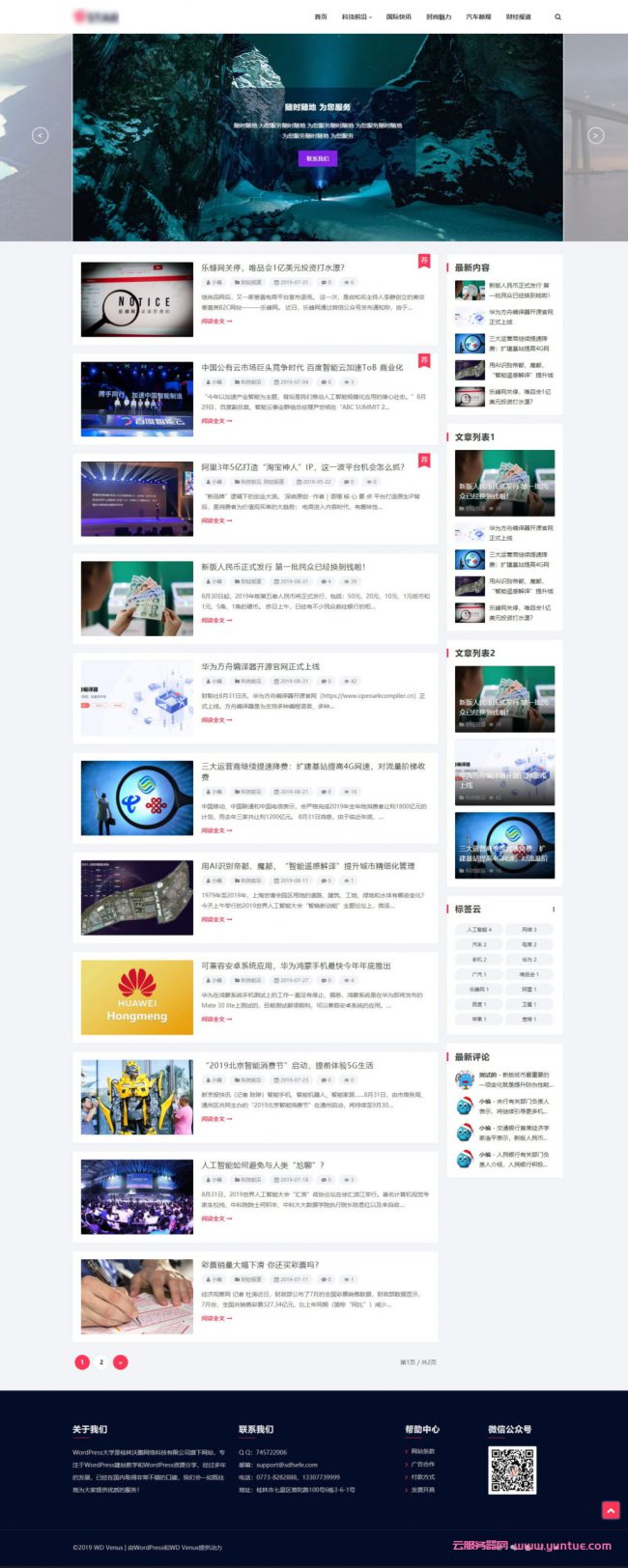Viewport: 628px width, 1568px height.
Task: Switch to 汽车新程 section
Action: click(478, 16)
